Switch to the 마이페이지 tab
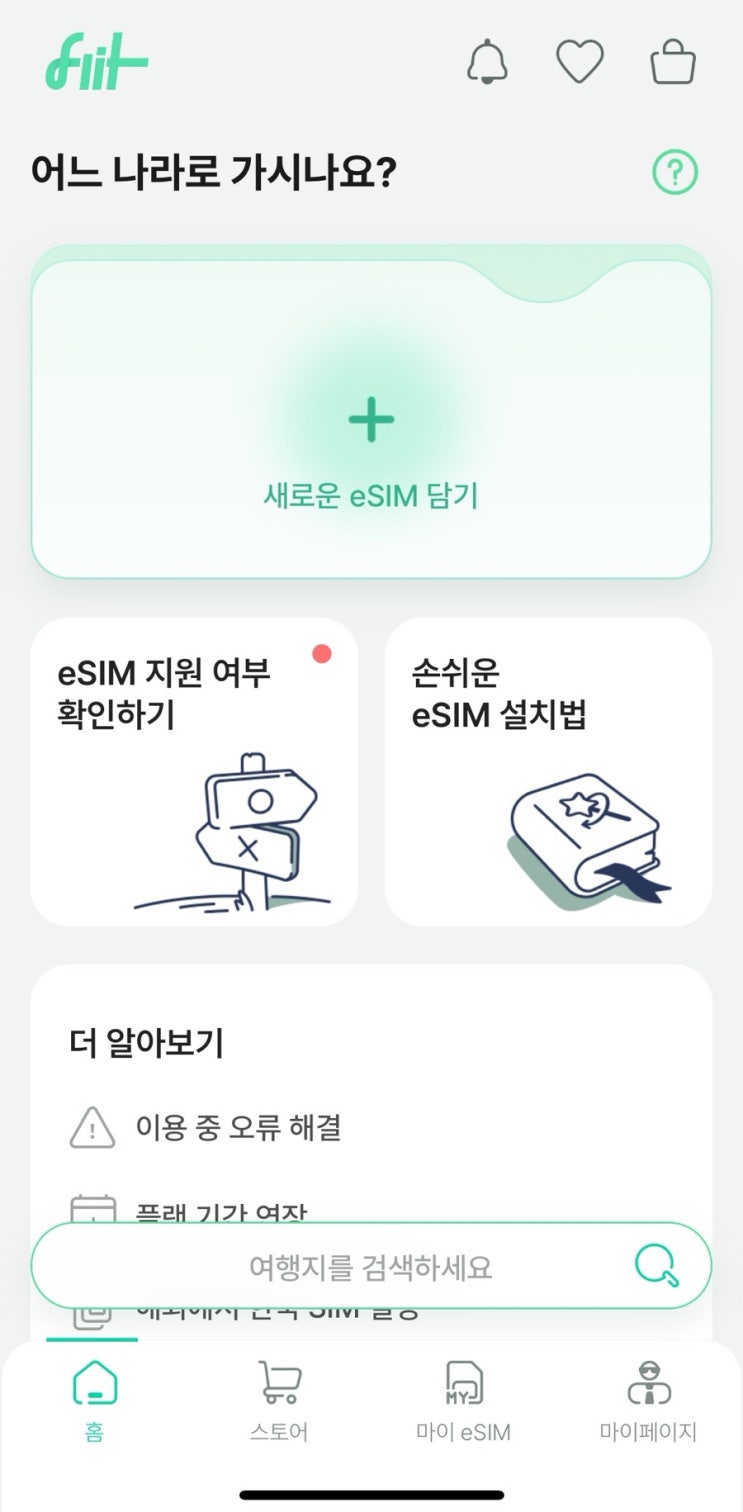This screenshot has height=1512, width=743. coord(648,1401)
